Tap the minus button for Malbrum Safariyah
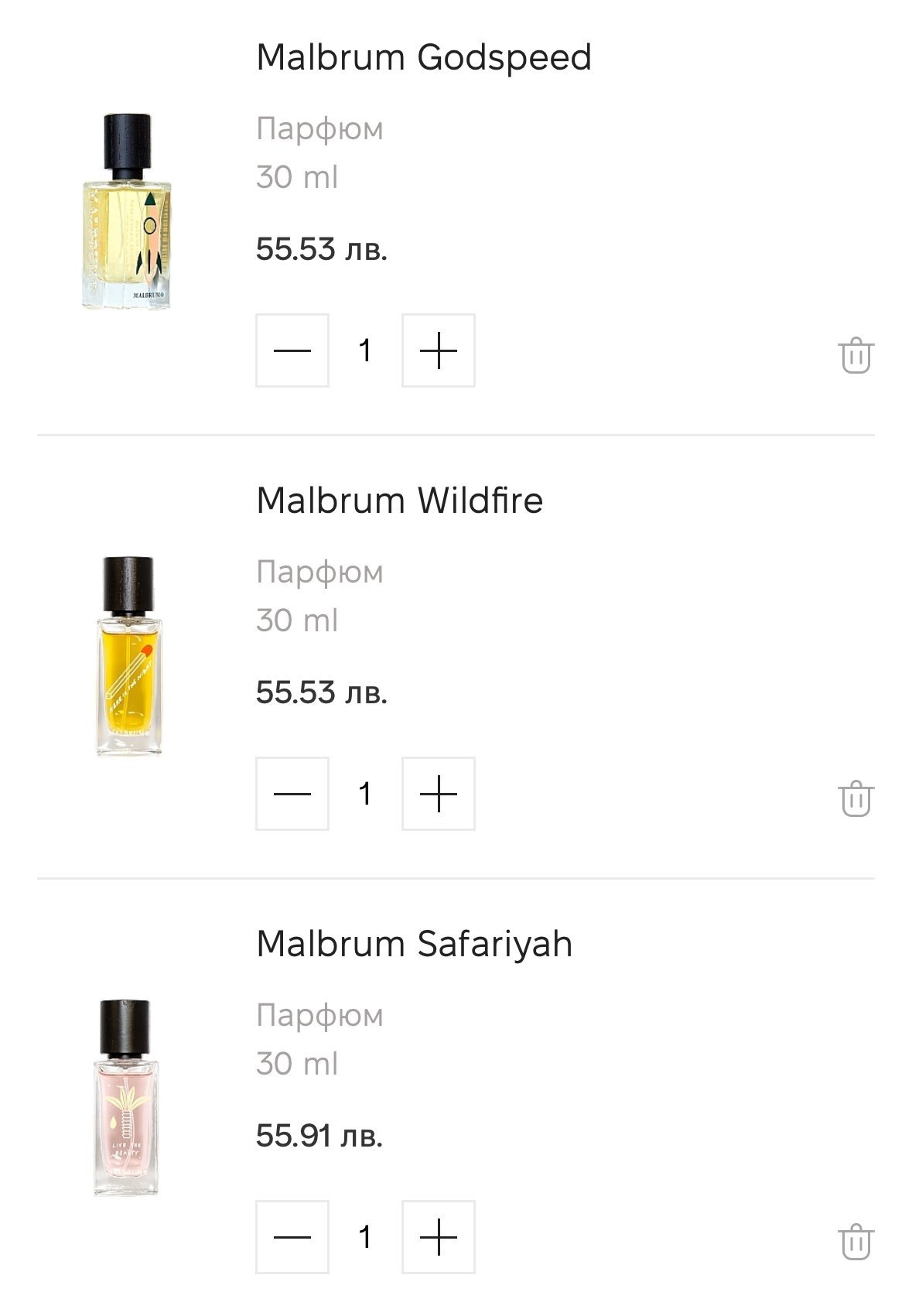The image size is (912, 1316). pyautogui.click(x=292, y=1237)
